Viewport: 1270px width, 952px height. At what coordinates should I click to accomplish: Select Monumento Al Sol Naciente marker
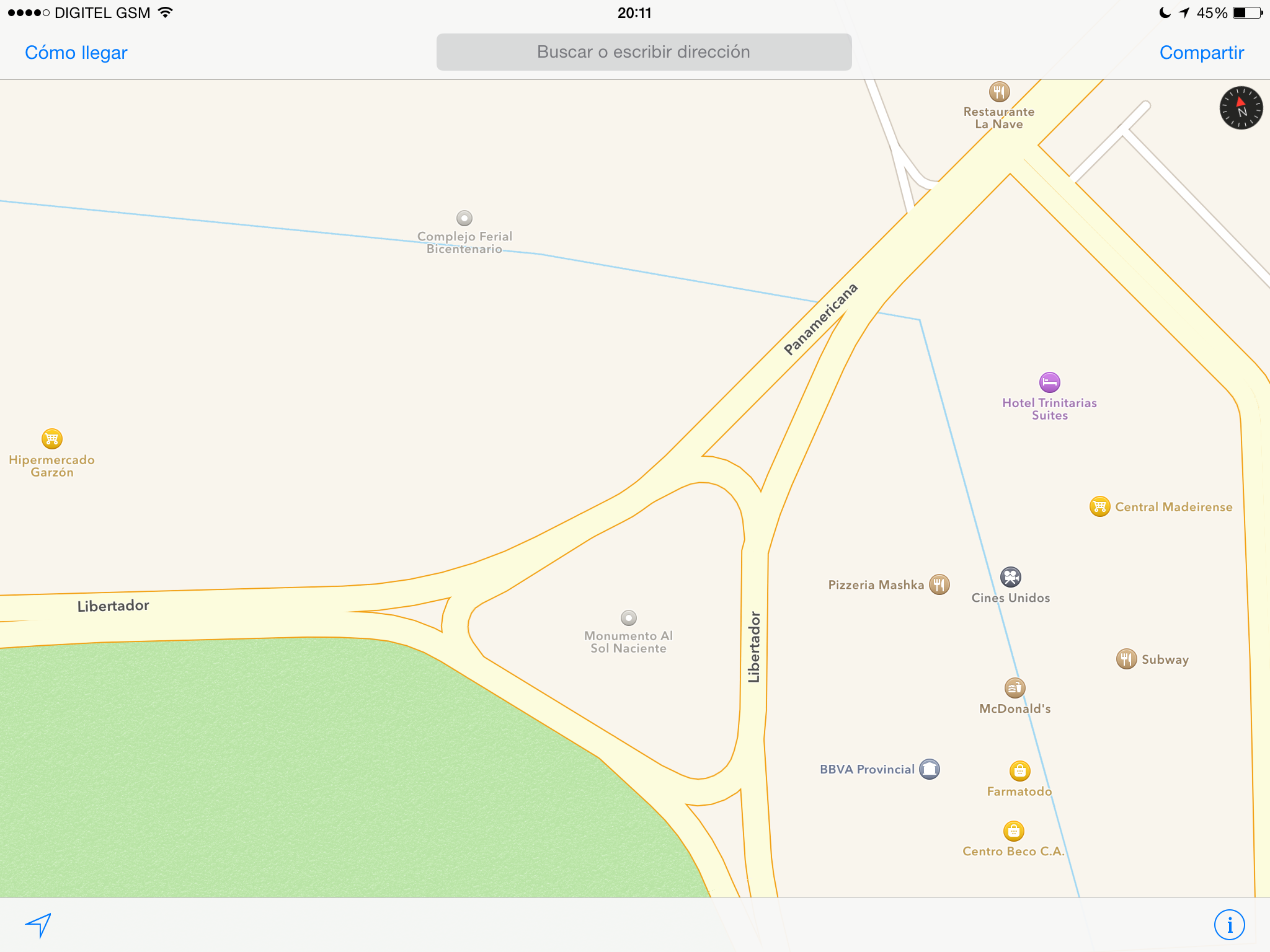(628, 618)
